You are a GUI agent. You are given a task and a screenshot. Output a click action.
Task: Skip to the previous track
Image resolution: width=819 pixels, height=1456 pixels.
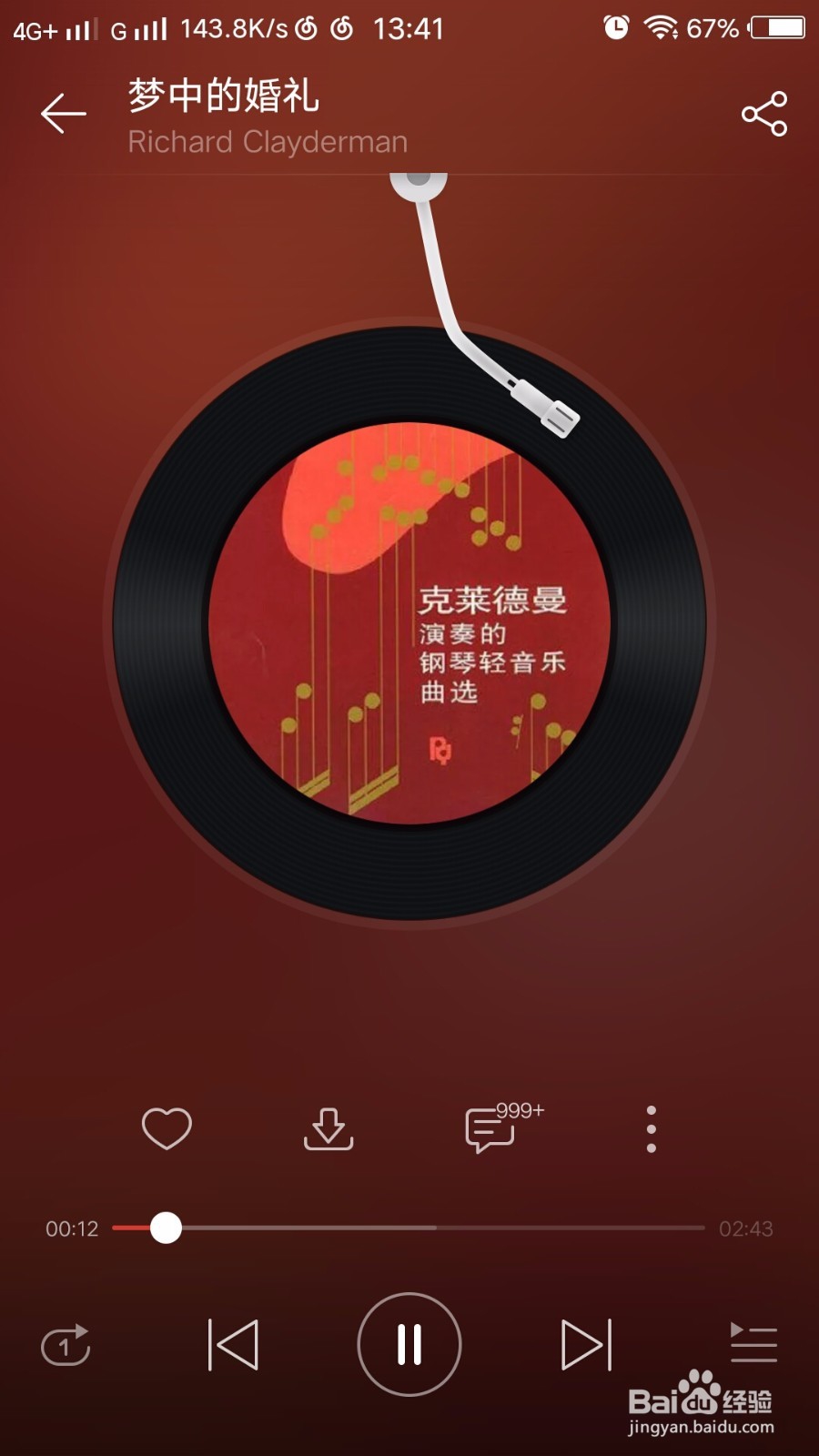pyautogui.click(x=233, y=1344)
